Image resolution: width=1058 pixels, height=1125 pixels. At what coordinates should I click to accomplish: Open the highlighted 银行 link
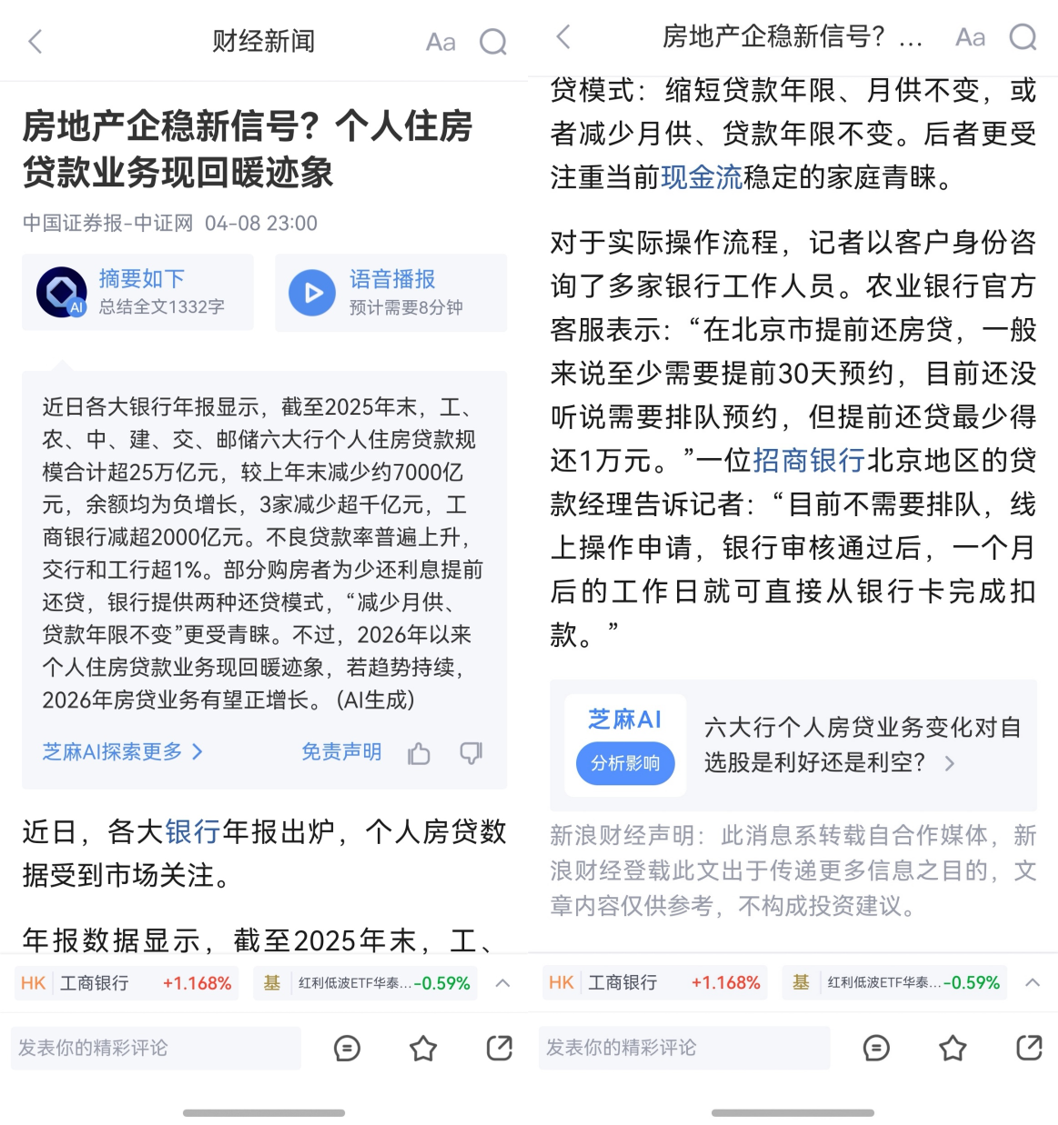[192, 831]
